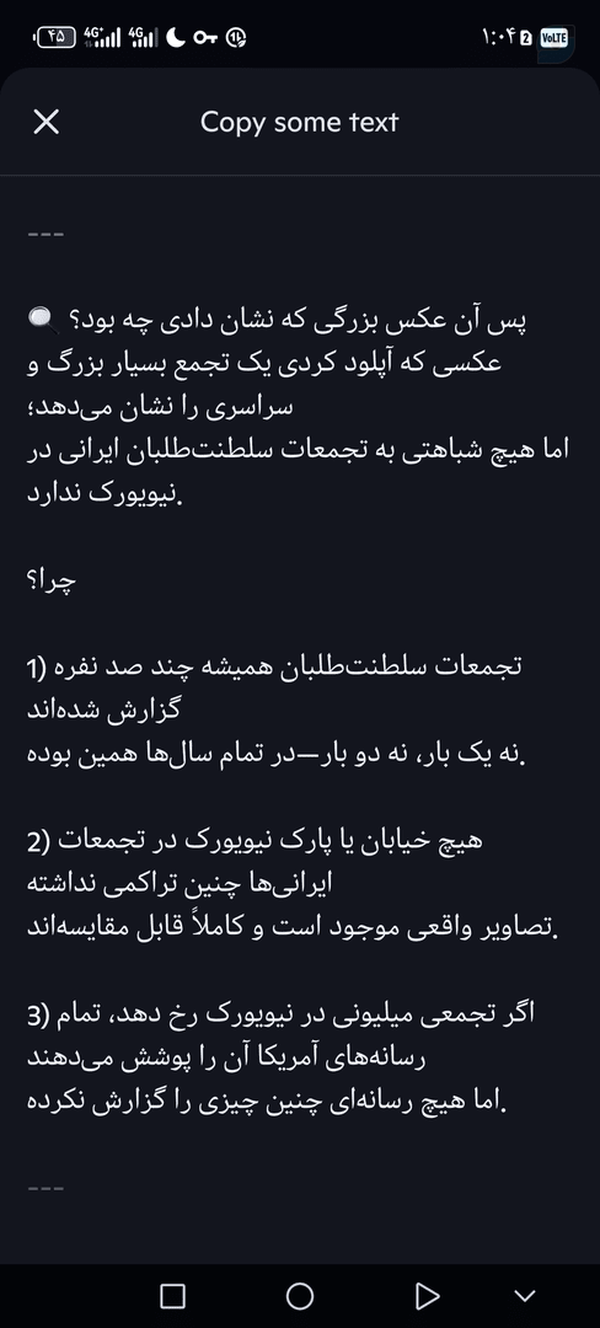Go to the home screen
This screenshot has height=1328, width=600.
pyautogui.click(x=300, y=1296)
